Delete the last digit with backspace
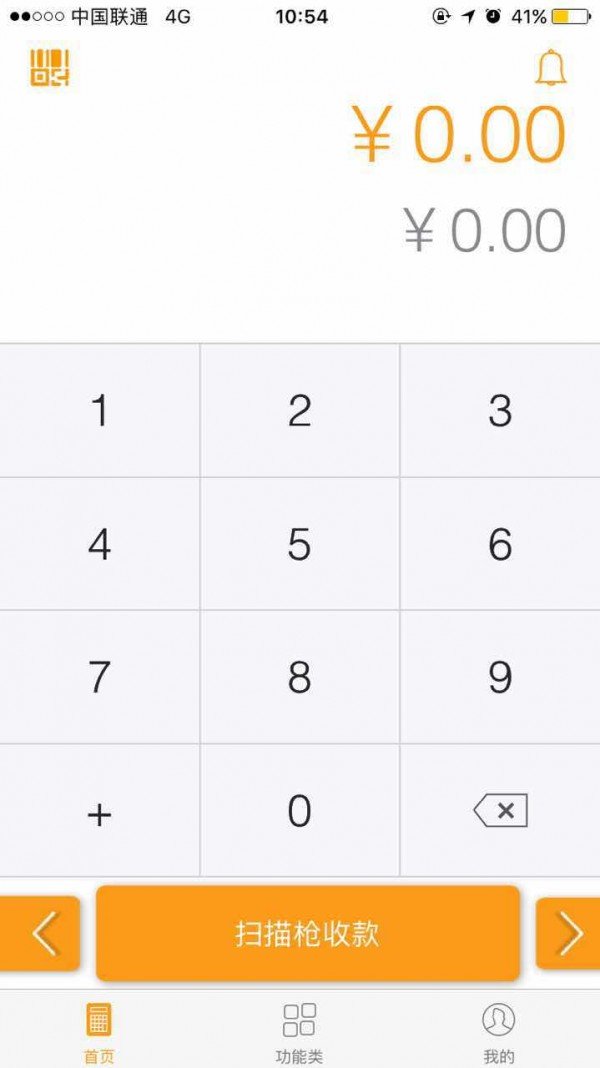 click(x=500, y=811)
